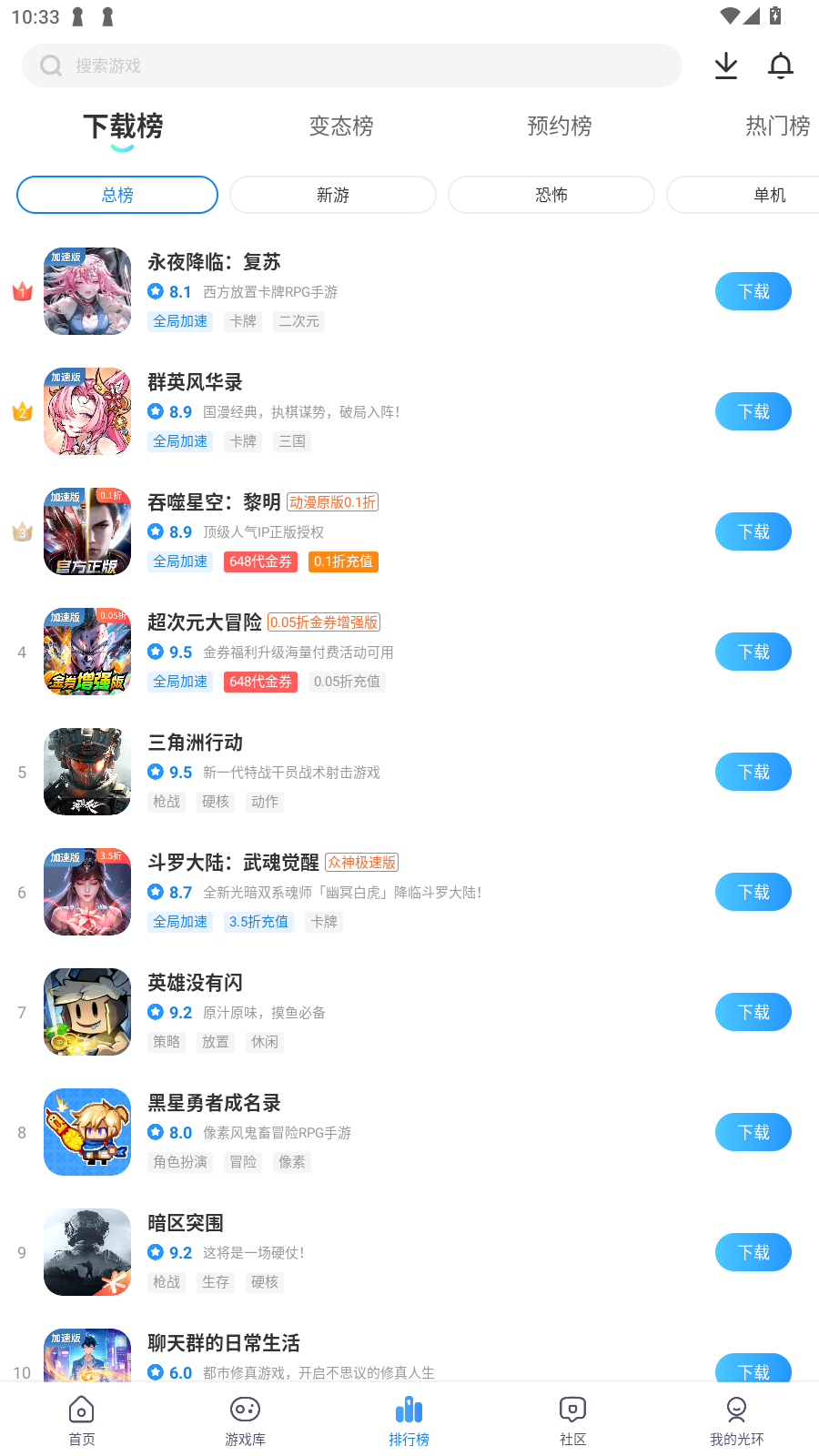
Task: Switch to the 热门榜 tab
Action: coord(777,126)
